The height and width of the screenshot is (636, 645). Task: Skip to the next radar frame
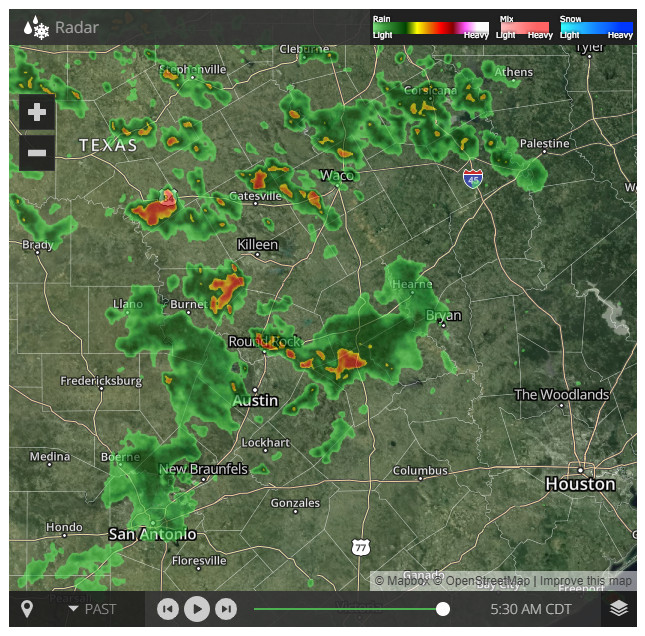pos(226,608)
